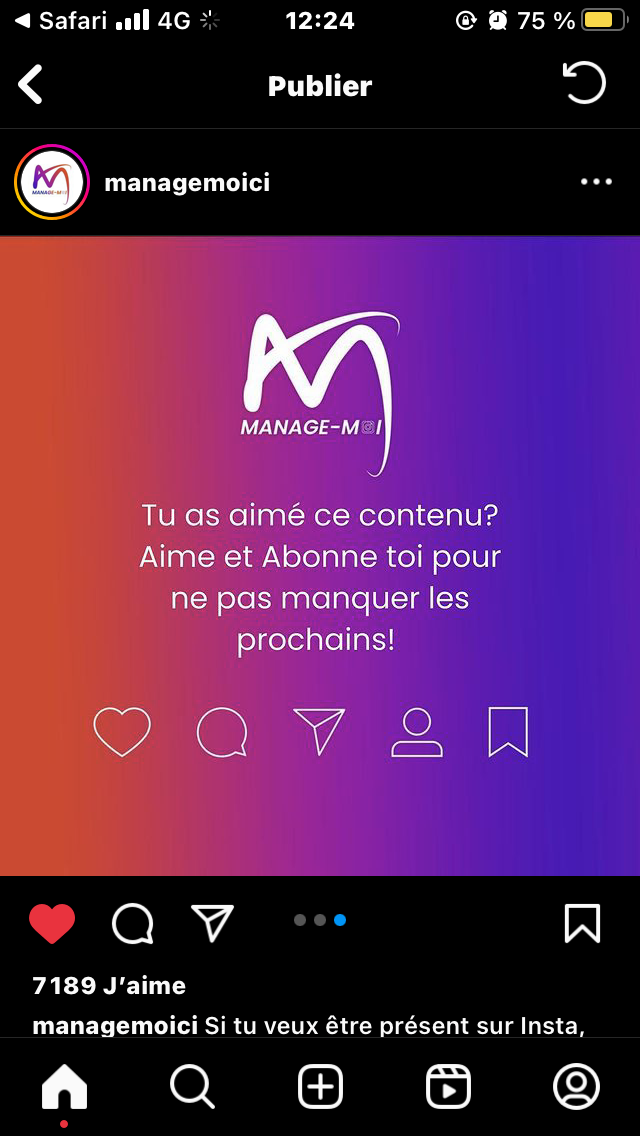
Task: Switch to the Home tab
Action: [x=64, y=1086]
